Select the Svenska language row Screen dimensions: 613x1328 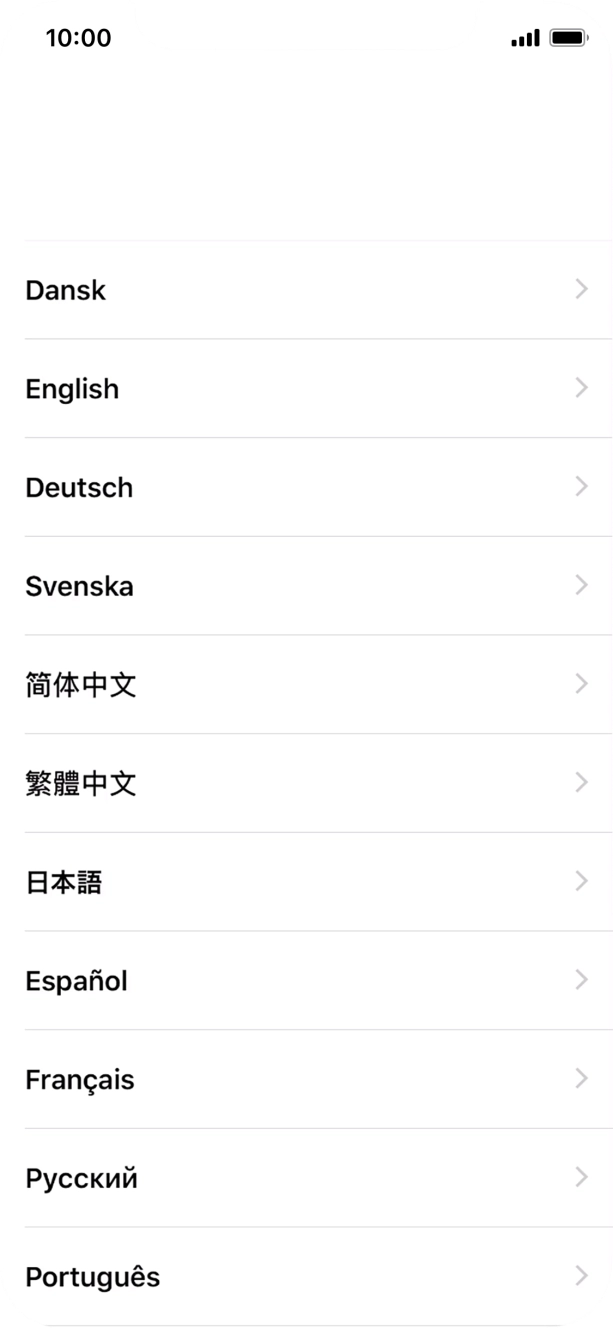click(306, 586)
